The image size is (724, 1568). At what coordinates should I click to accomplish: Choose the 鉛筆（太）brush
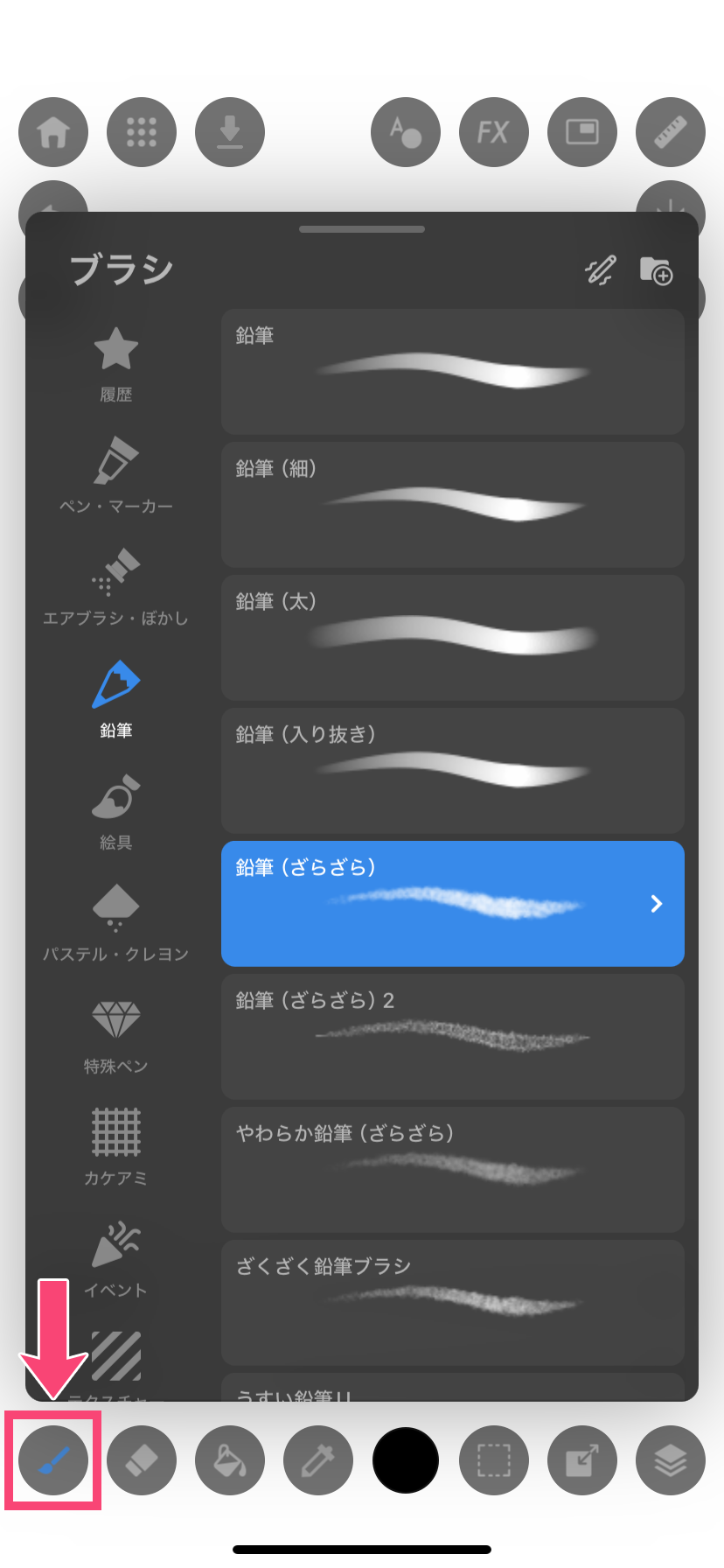point(452,638)
